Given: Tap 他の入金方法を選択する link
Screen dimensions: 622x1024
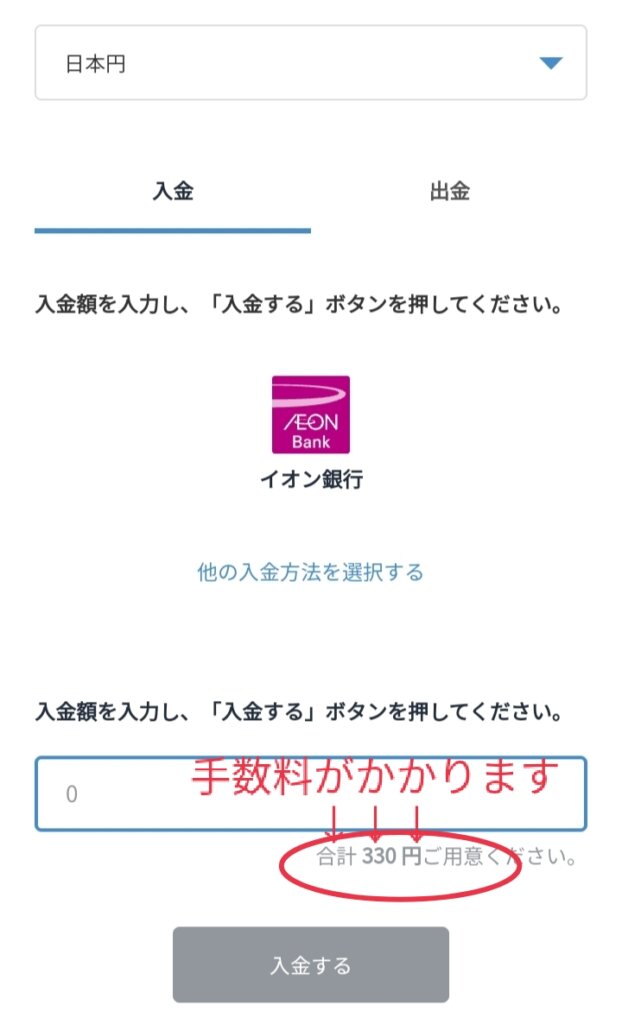Looking at the screenshot, I should click(310, 572).
